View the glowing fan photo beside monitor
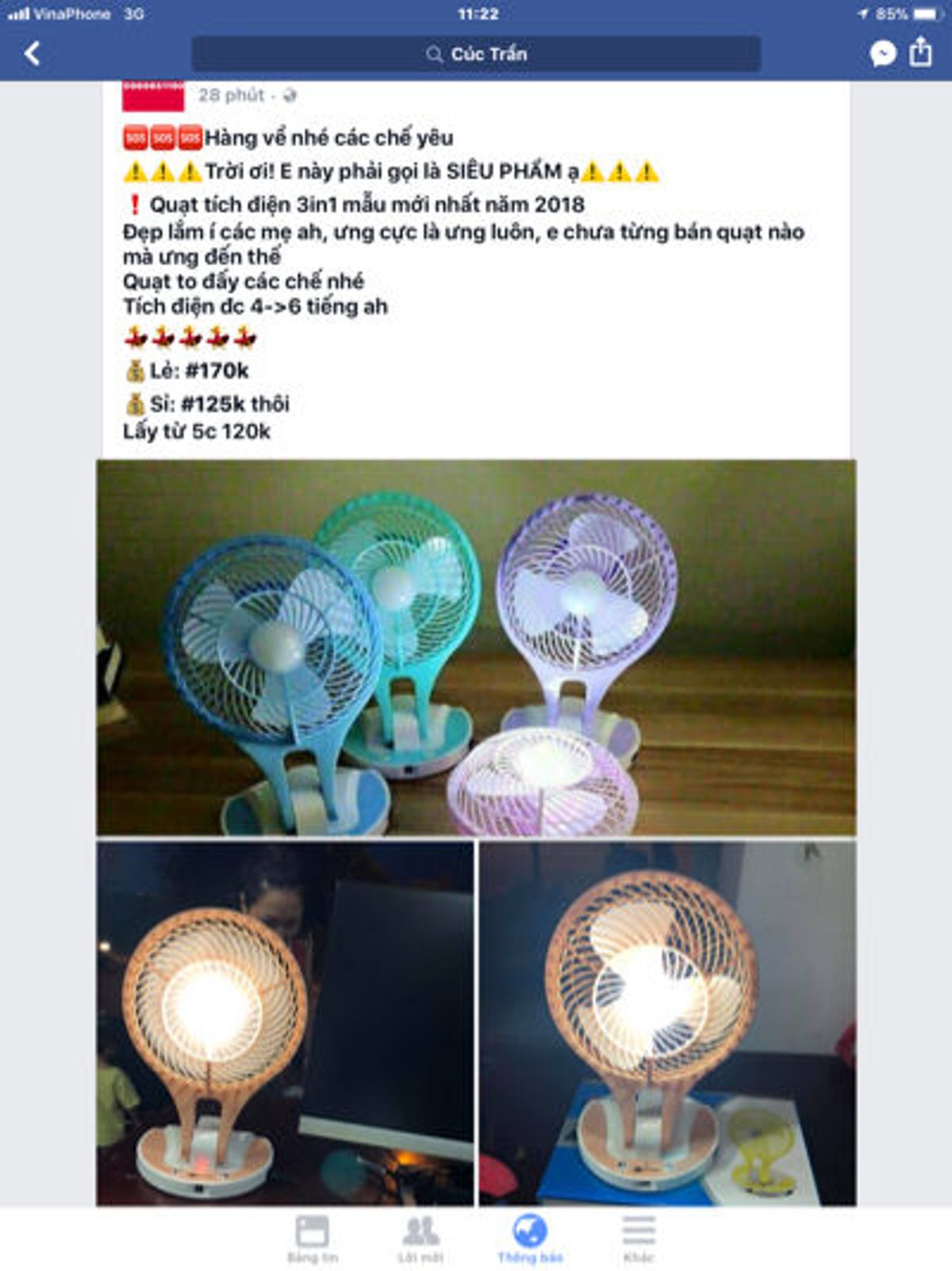Image resolution: width=952 pixels, height=1271 pixels. (x=285, y=1023)
